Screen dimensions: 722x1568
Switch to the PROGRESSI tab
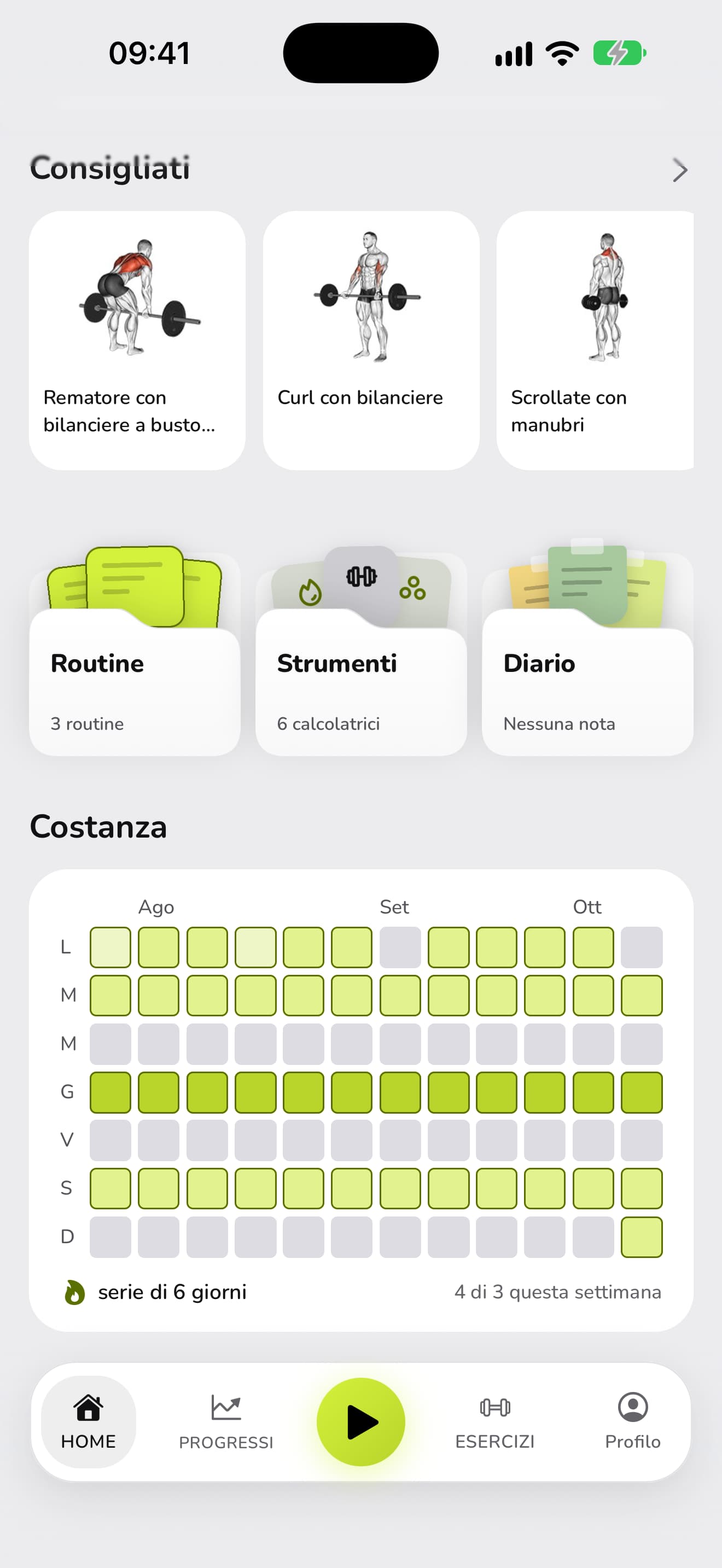coord(226,1422)
